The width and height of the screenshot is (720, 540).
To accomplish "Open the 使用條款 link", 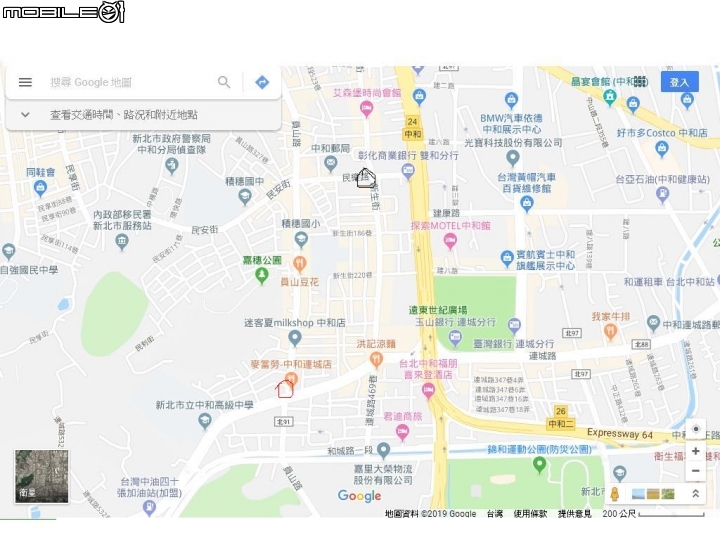I will pos(530,514).
